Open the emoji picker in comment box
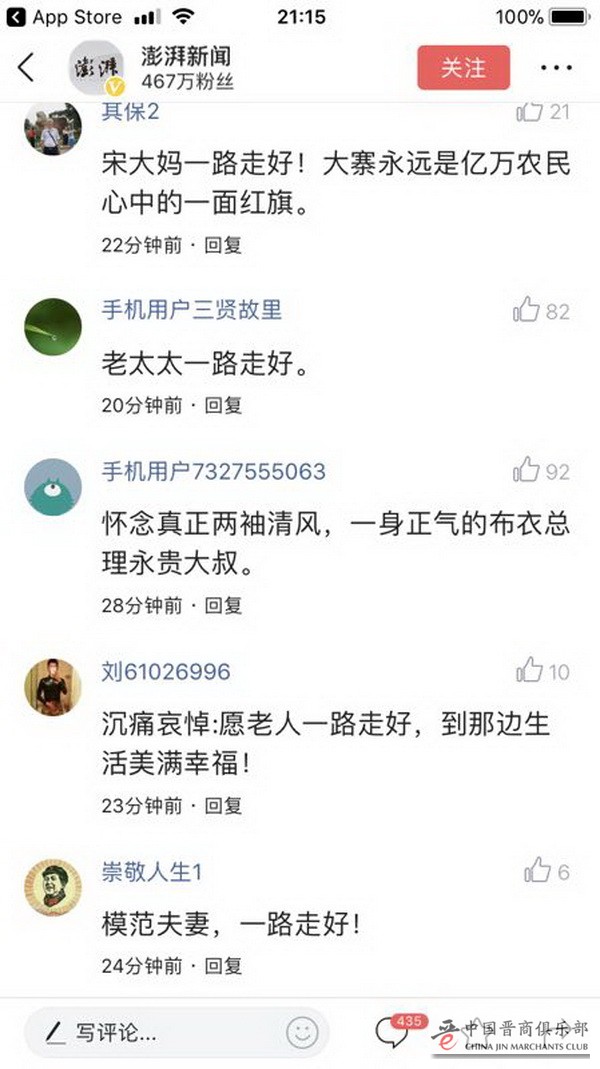This screenshot has width=600, height=1069. 300,1032
